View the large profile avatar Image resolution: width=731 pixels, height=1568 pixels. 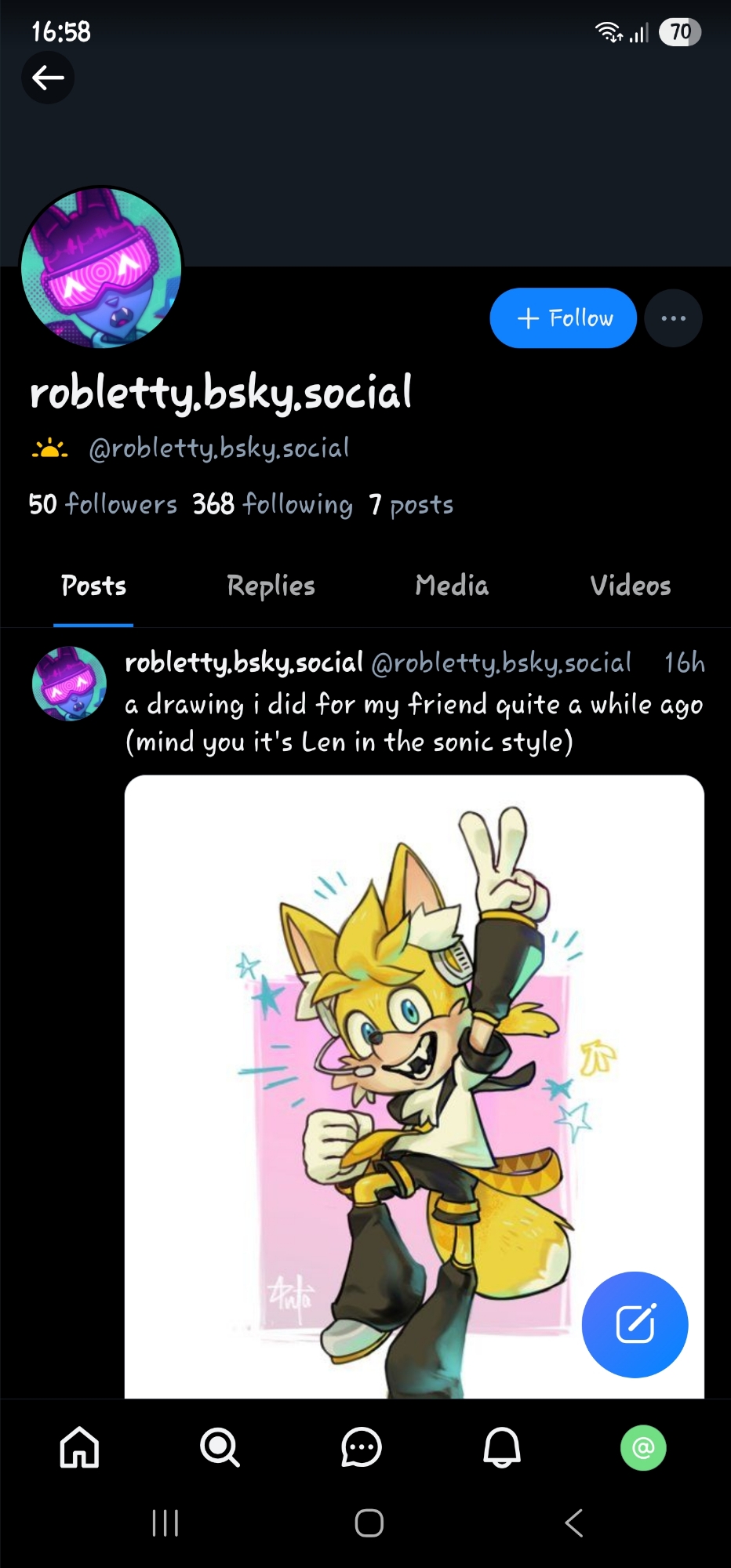(101, 268)
